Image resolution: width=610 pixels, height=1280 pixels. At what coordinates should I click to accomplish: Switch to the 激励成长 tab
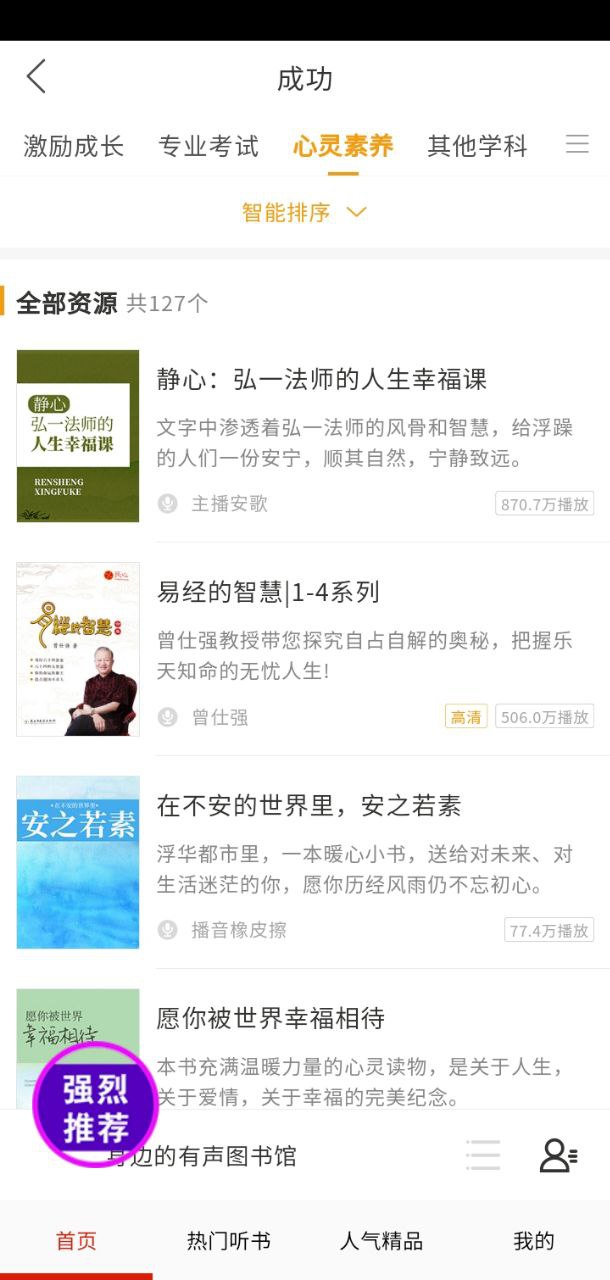pyautogui.click(x=74, y=147)
